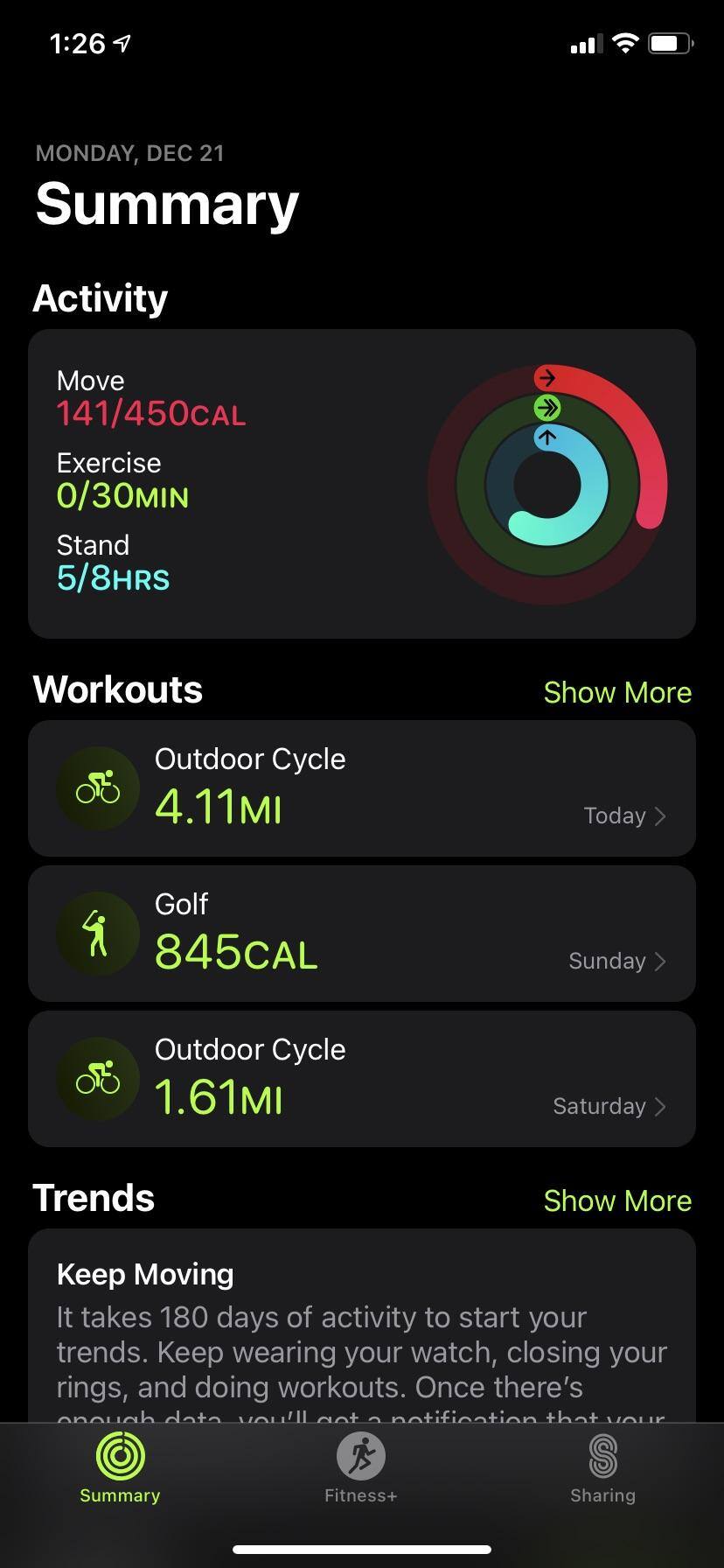Open the Activity rings card
This screenshot has width=724, height=1568.
(362, 483)
